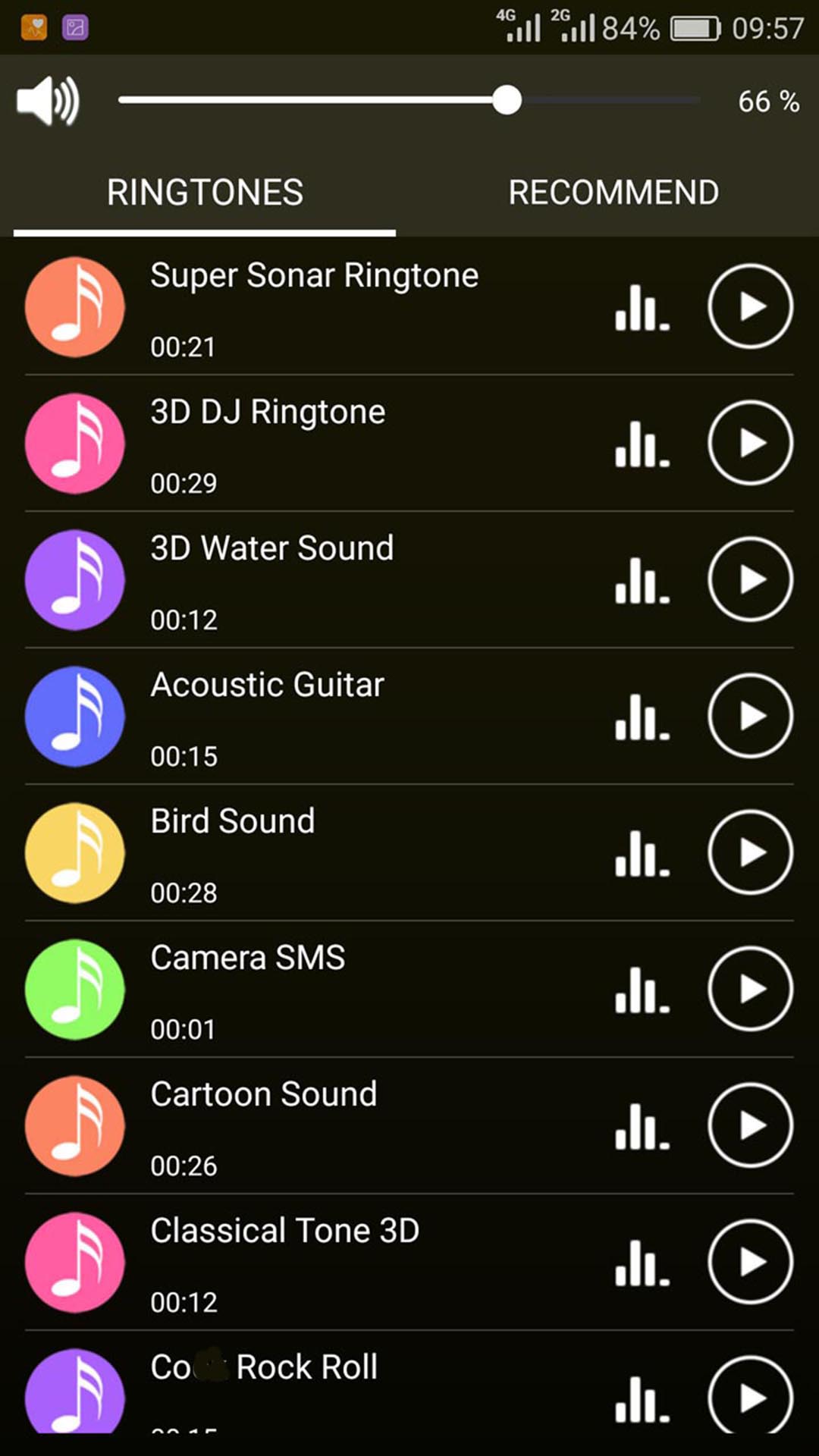The height and width of the screenshot is (1456, 819).
Task: Tap bars icon next to Bird Sound
Action: [x=642, y=854]
